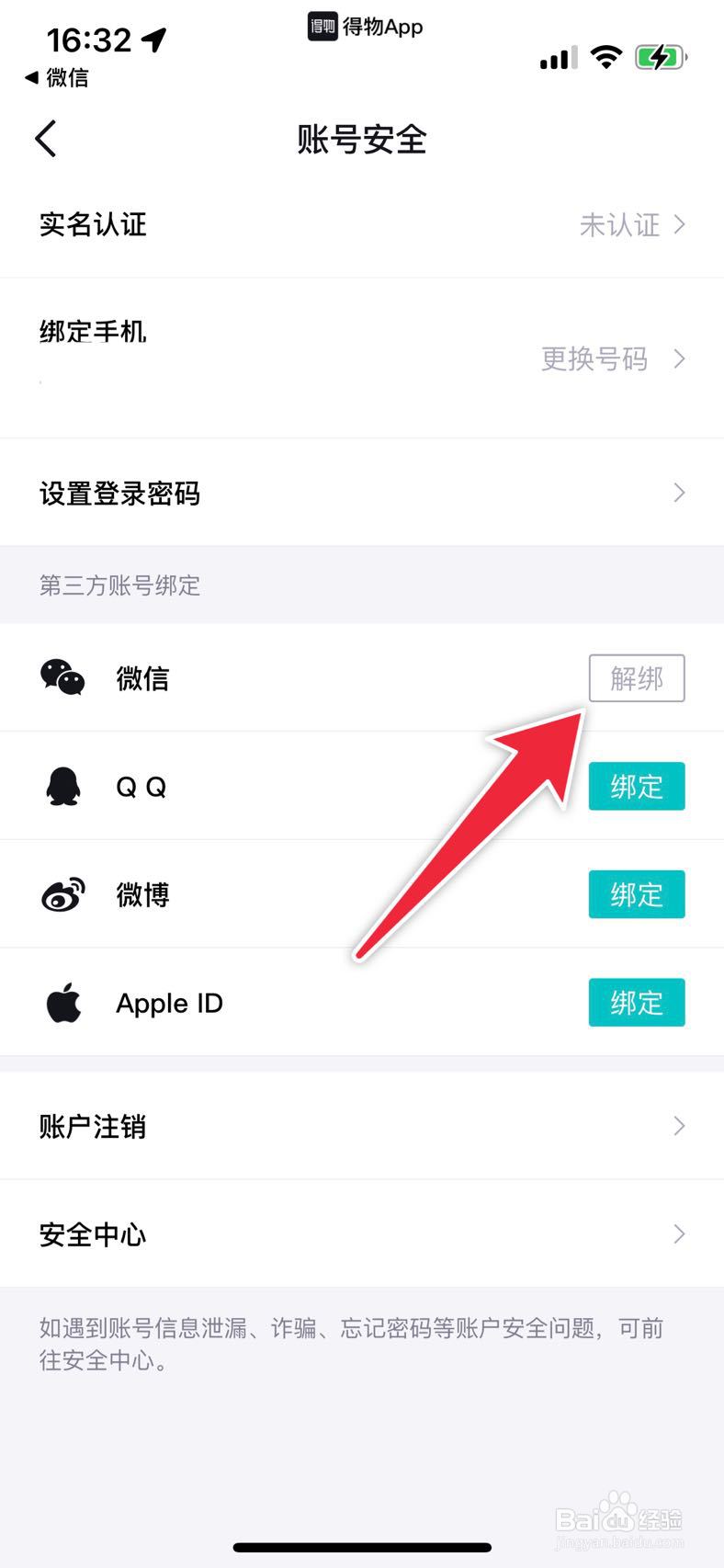
Task: Expand the 安全中心 row chevron
Action: [679, 1233]
